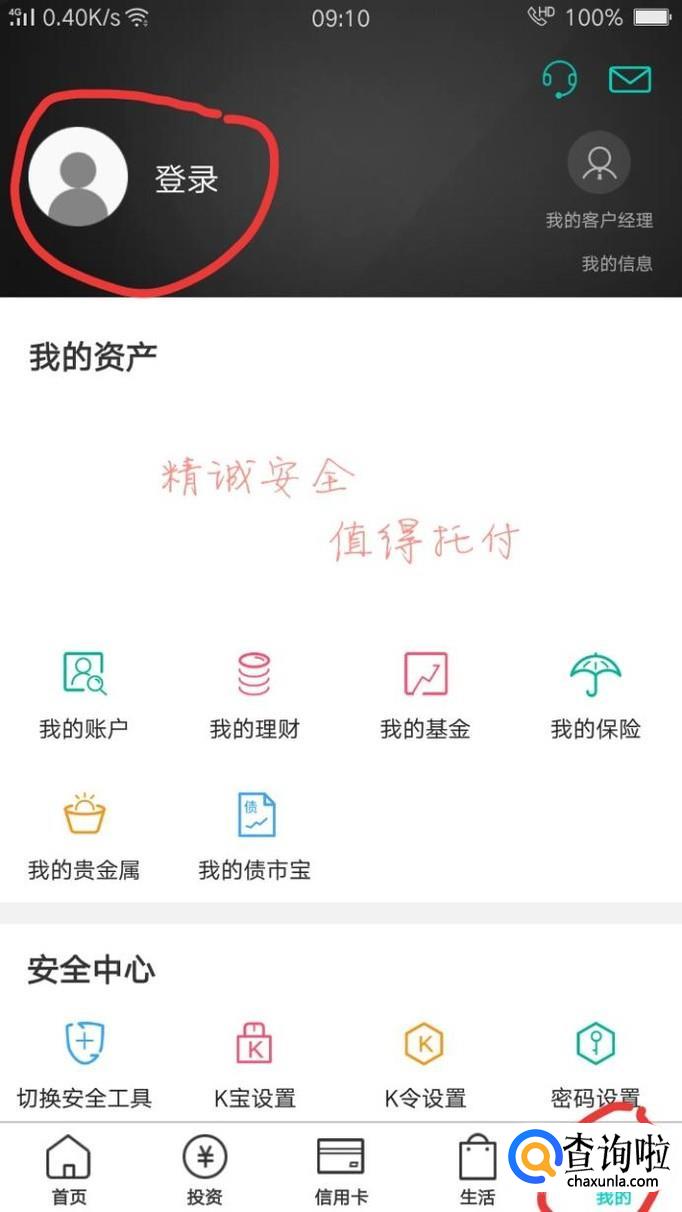Screen dimensions: 682x1212
Task: Open 我的理财
Action: [x=254, y=695]
